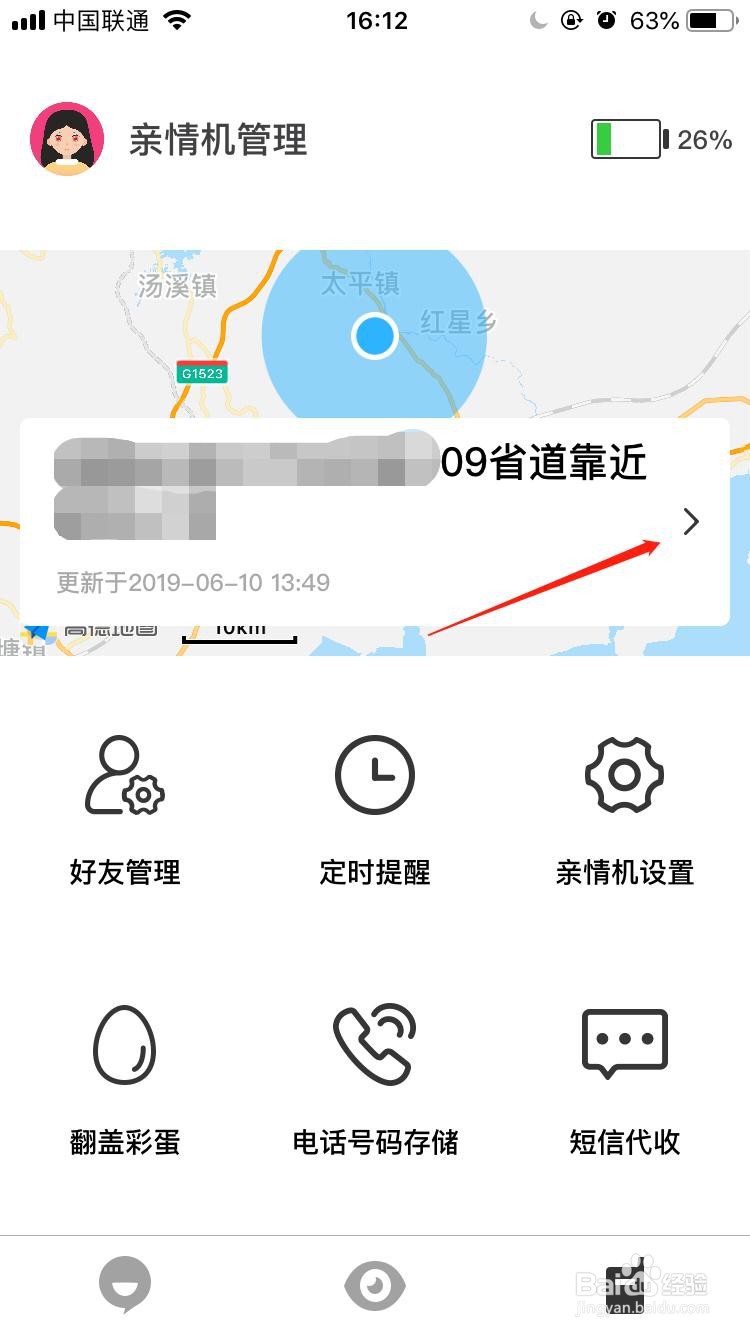The height and width of the screenshot is (1334, 750).
Task: Open 定时提醒 timer reminder clock icon
Action: tap(375, 775)
